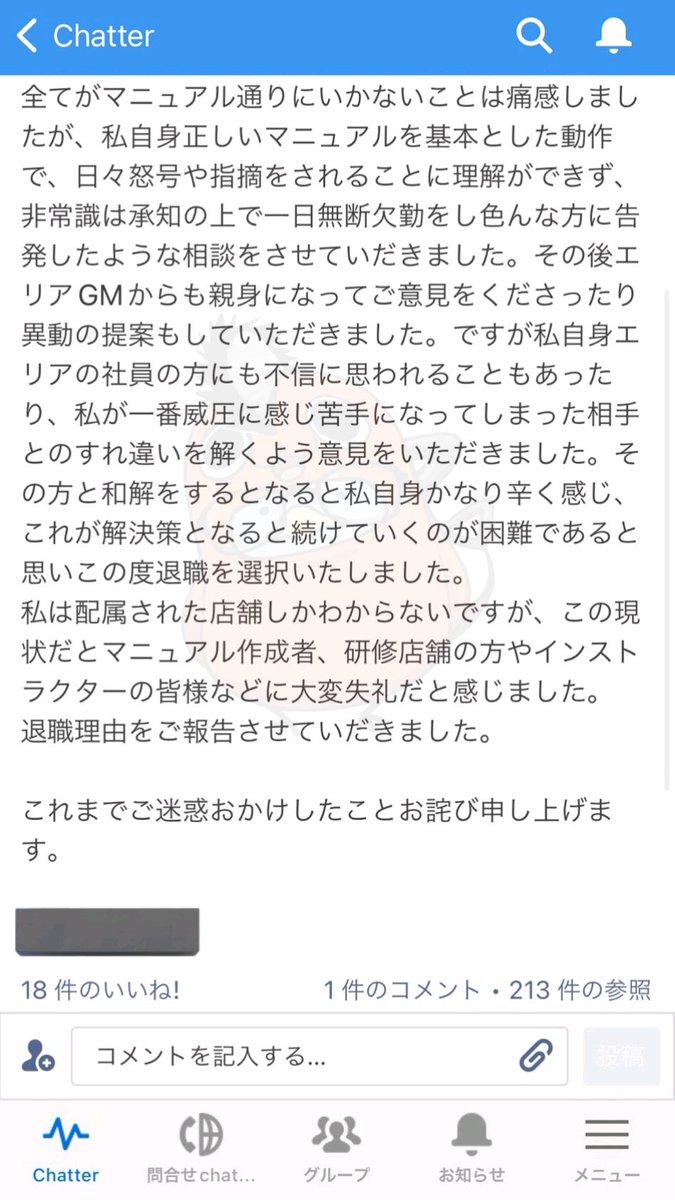Go back to Chatter
This screenshot has width=675, height=1200.
pyautogui.click(x=85, y=37)
